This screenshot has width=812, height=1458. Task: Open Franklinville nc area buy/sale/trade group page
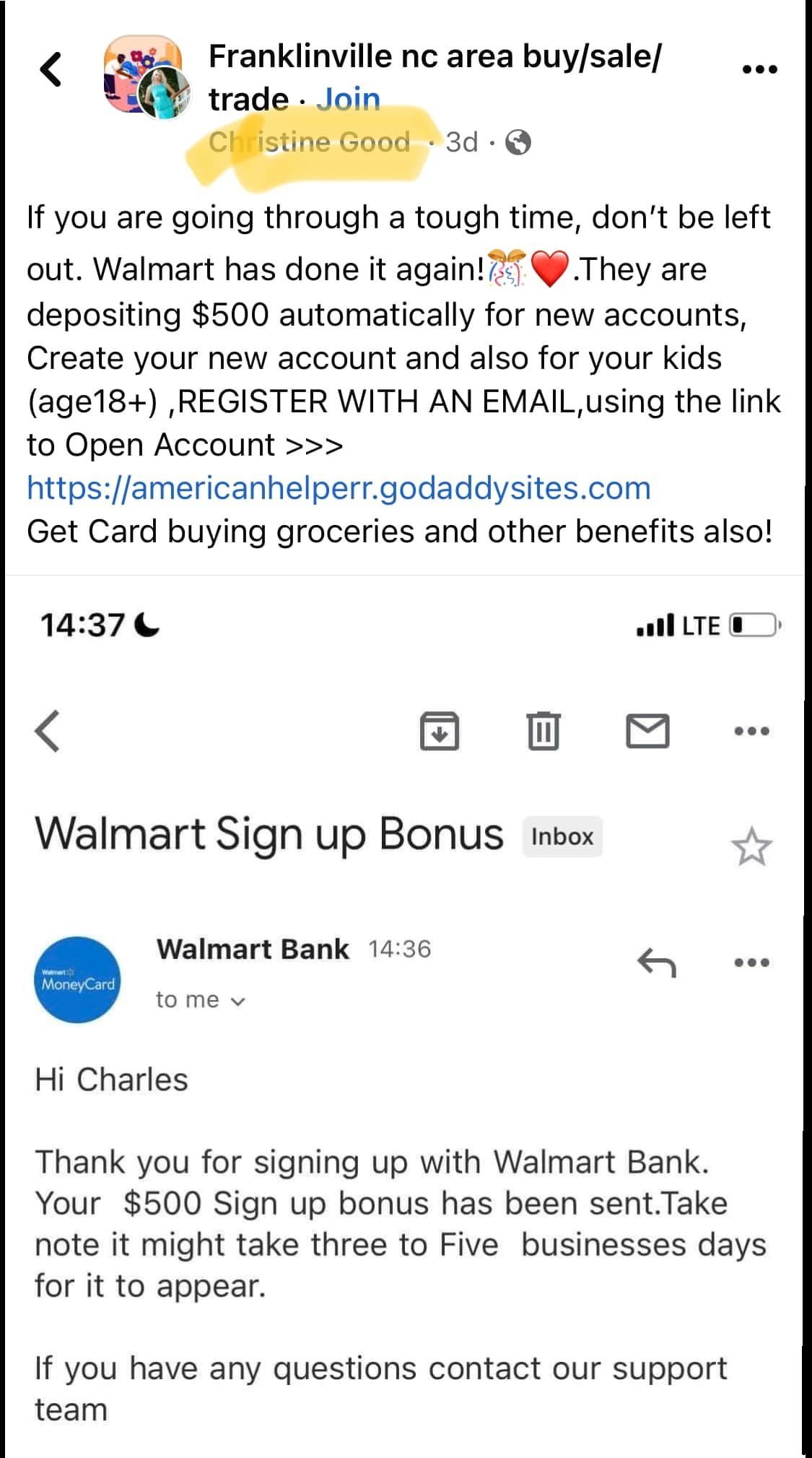coord(434,57)
